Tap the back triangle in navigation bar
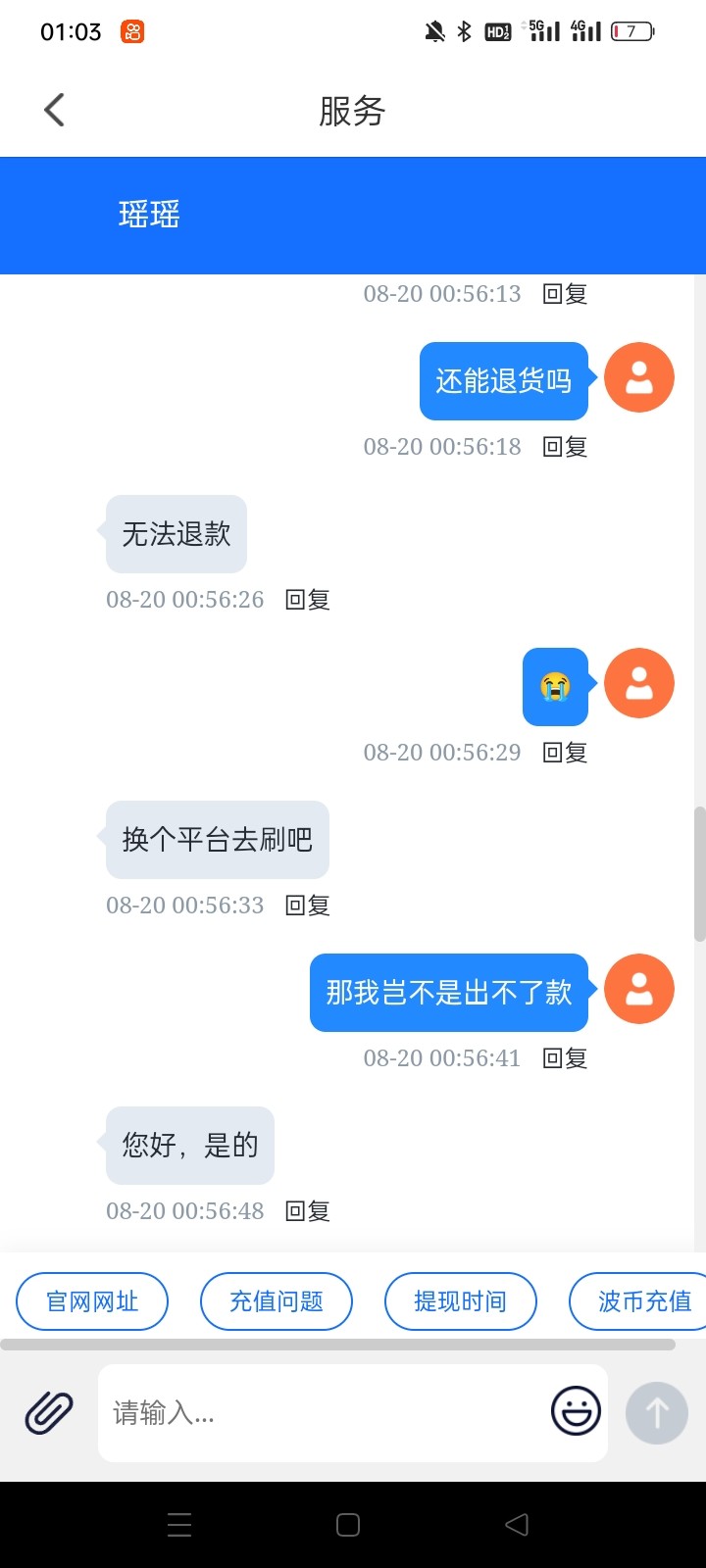This screenshot has width=706, height=1568. [514, 1524]
